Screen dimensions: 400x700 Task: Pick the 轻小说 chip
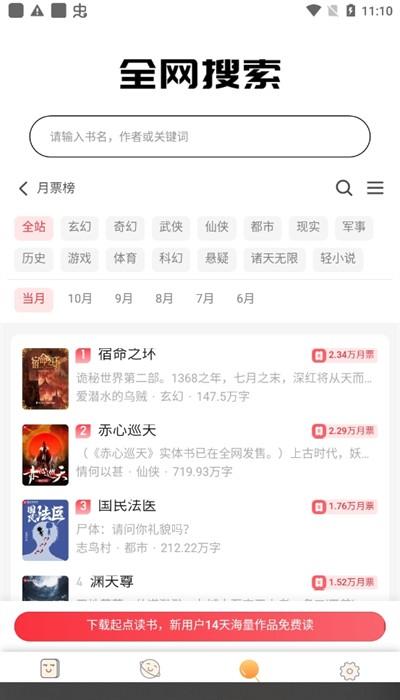tap(338, 258)
